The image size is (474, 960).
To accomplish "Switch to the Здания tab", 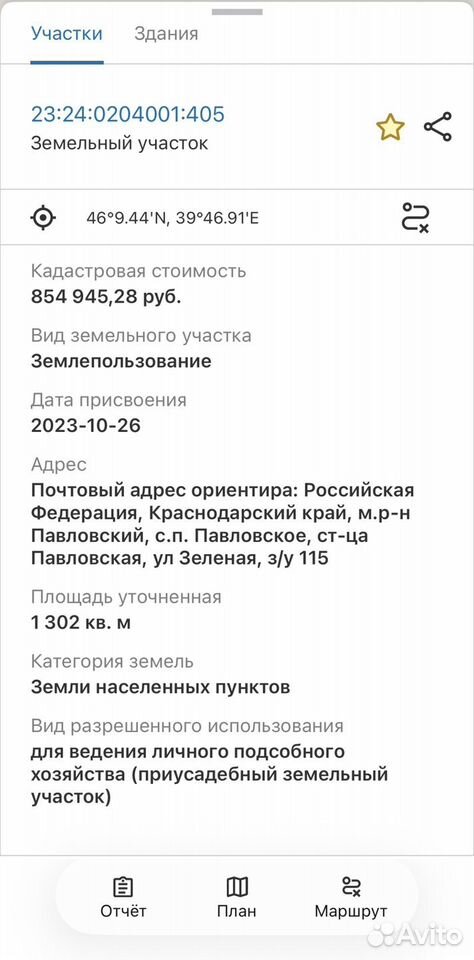I will coord(166,33).
